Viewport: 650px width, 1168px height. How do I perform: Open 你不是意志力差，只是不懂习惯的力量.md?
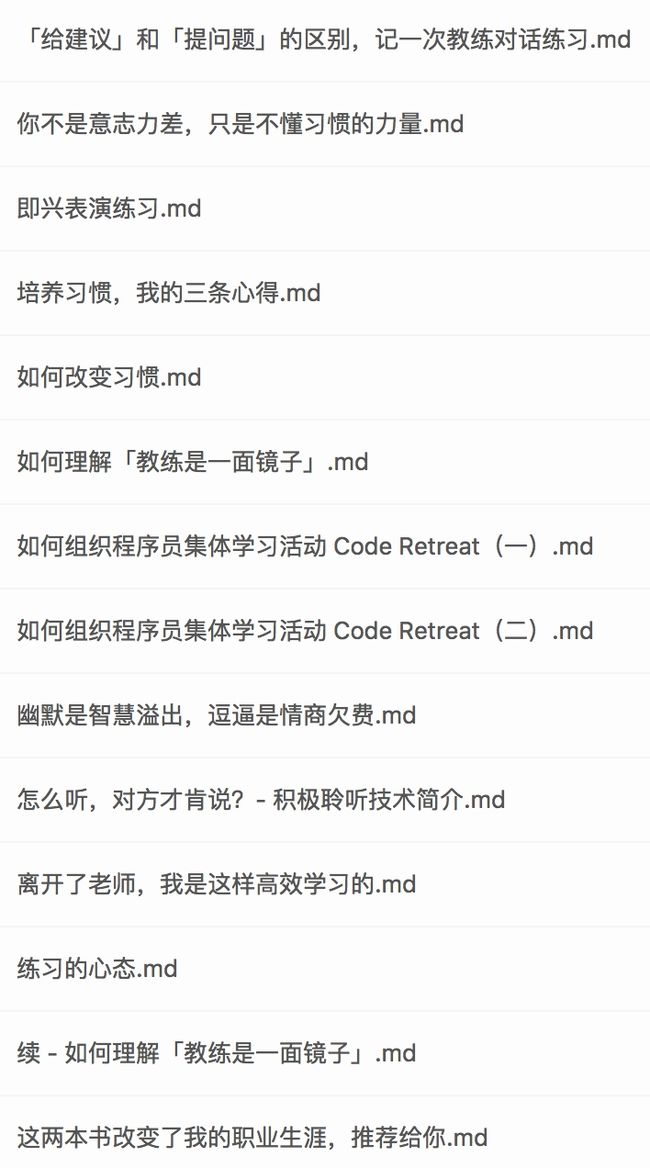coord(325,124)
